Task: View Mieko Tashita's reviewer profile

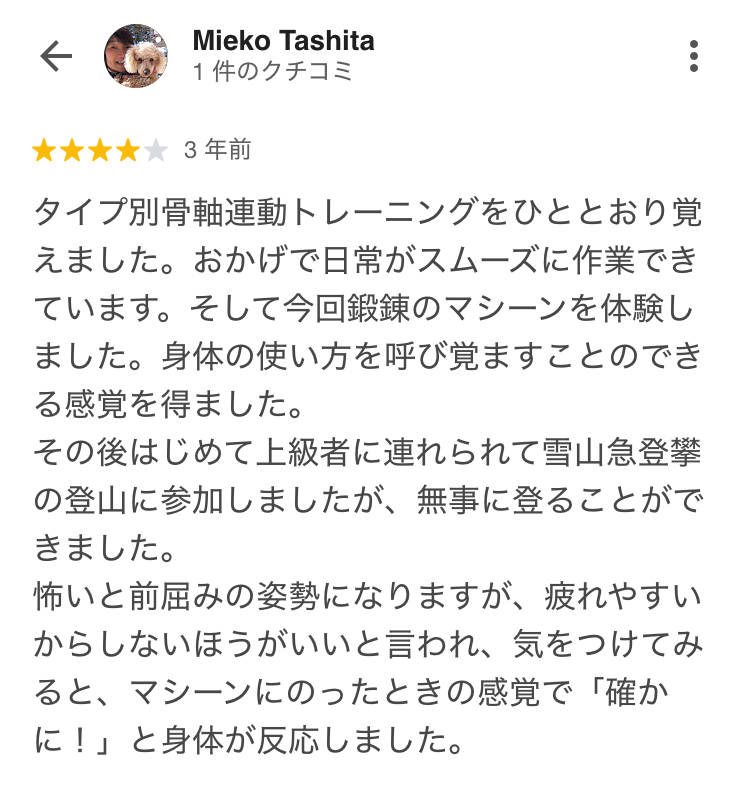Action: click(283, 42)
